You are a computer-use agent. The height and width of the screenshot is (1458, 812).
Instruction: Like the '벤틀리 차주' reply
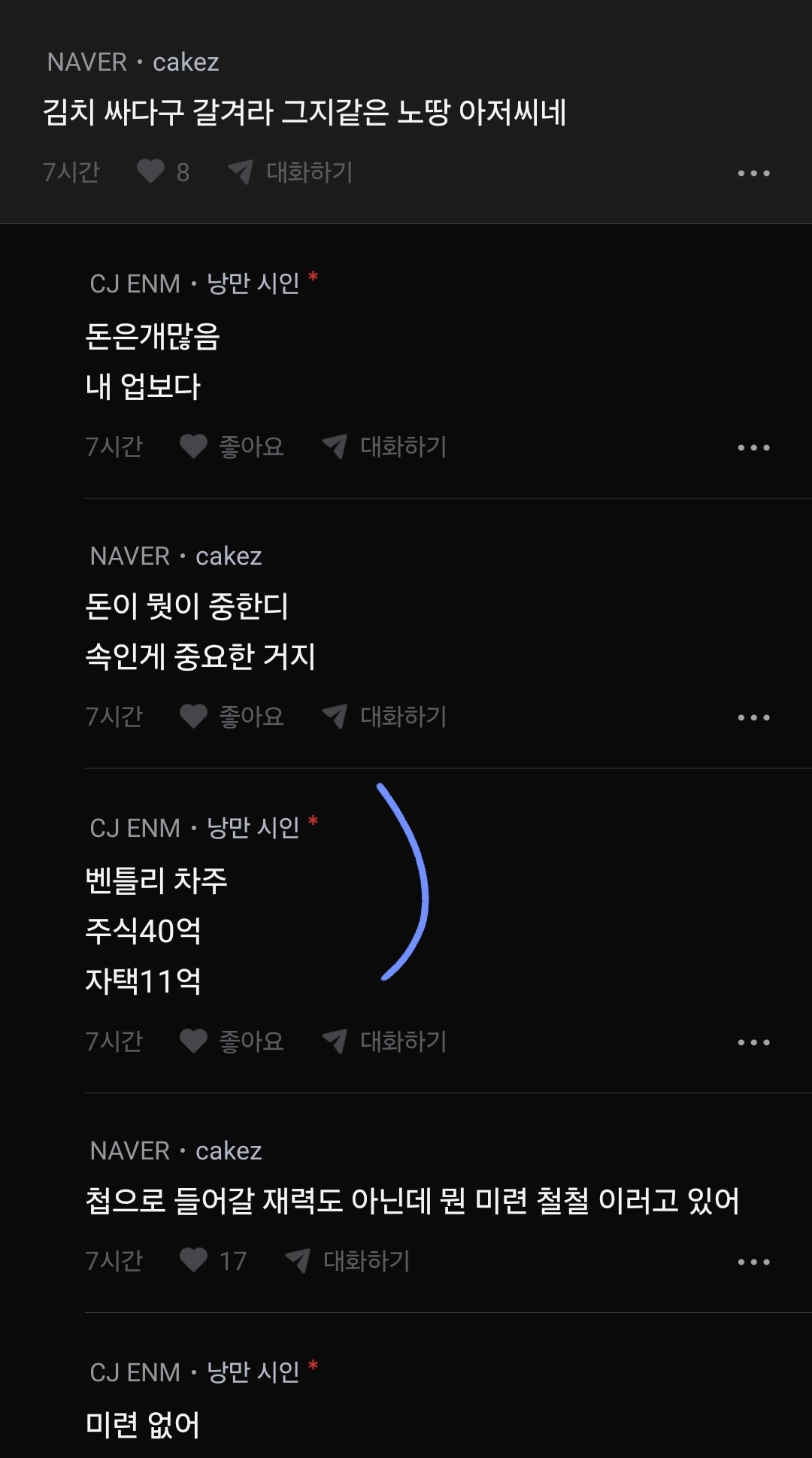click(x=194, y=1041)
